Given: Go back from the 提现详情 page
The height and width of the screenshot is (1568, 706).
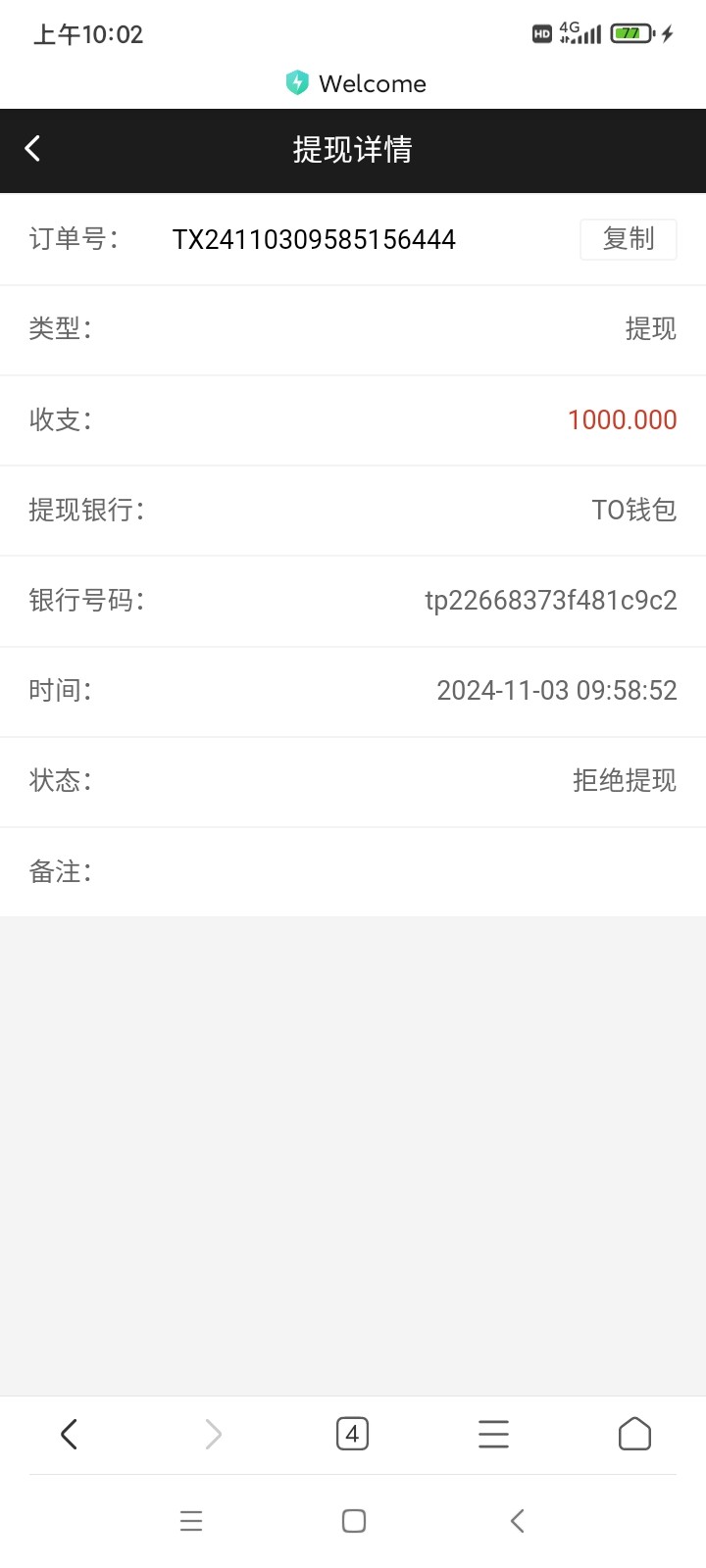Looking at the screenshot, I should click(32, 149).
